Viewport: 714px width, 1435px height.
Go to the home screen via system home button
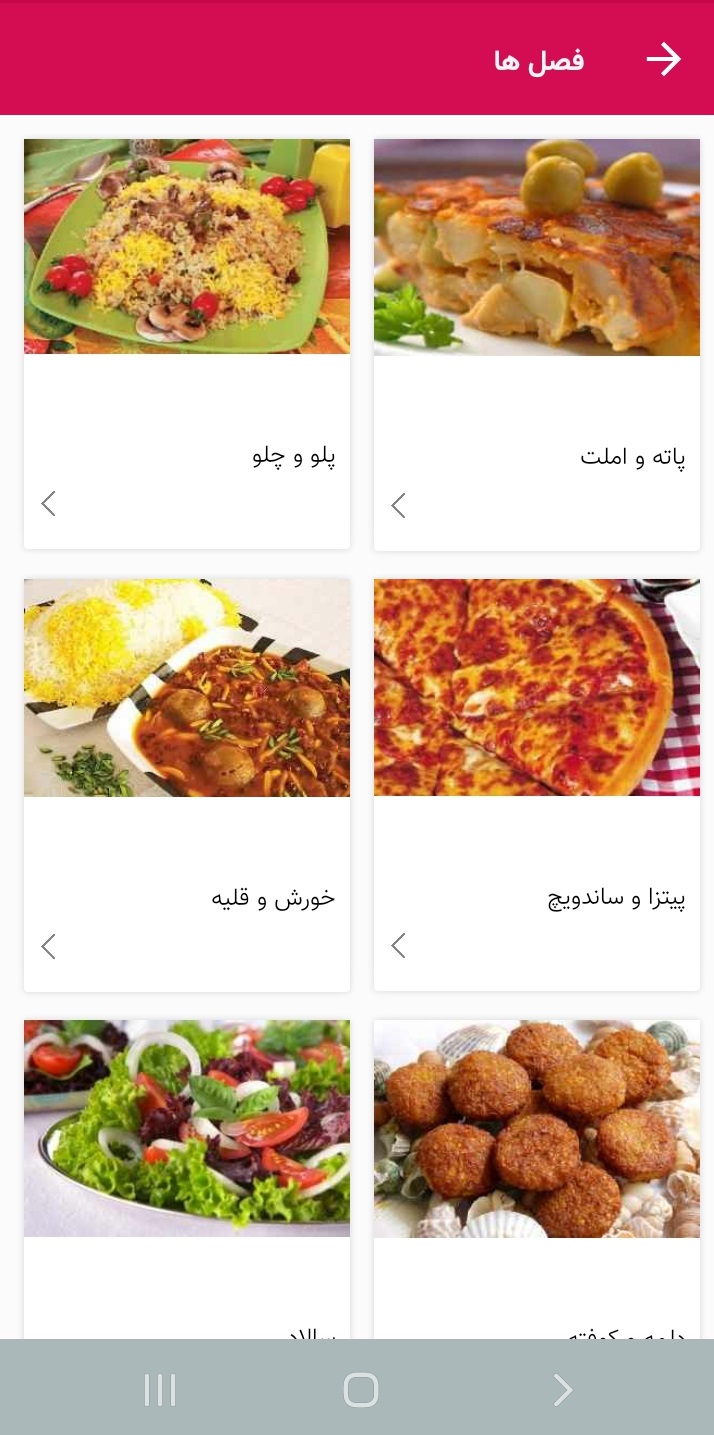click(x=360, y=1390)
